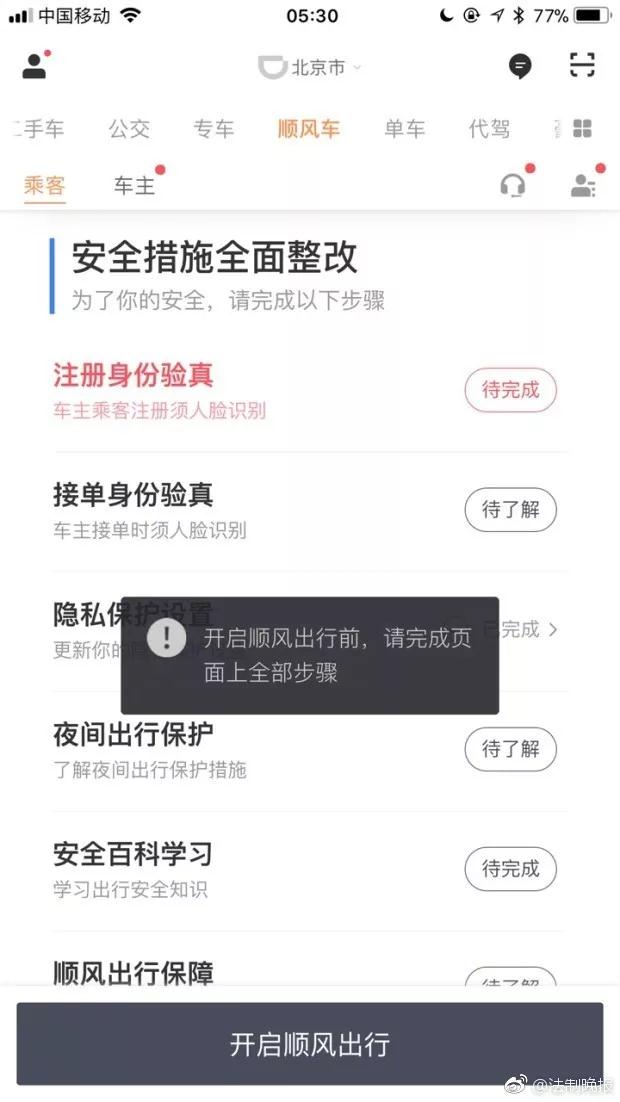620x1102 pixels.
Task: Change city from 北京市 dropdown
Action: (x=310, y=67)
